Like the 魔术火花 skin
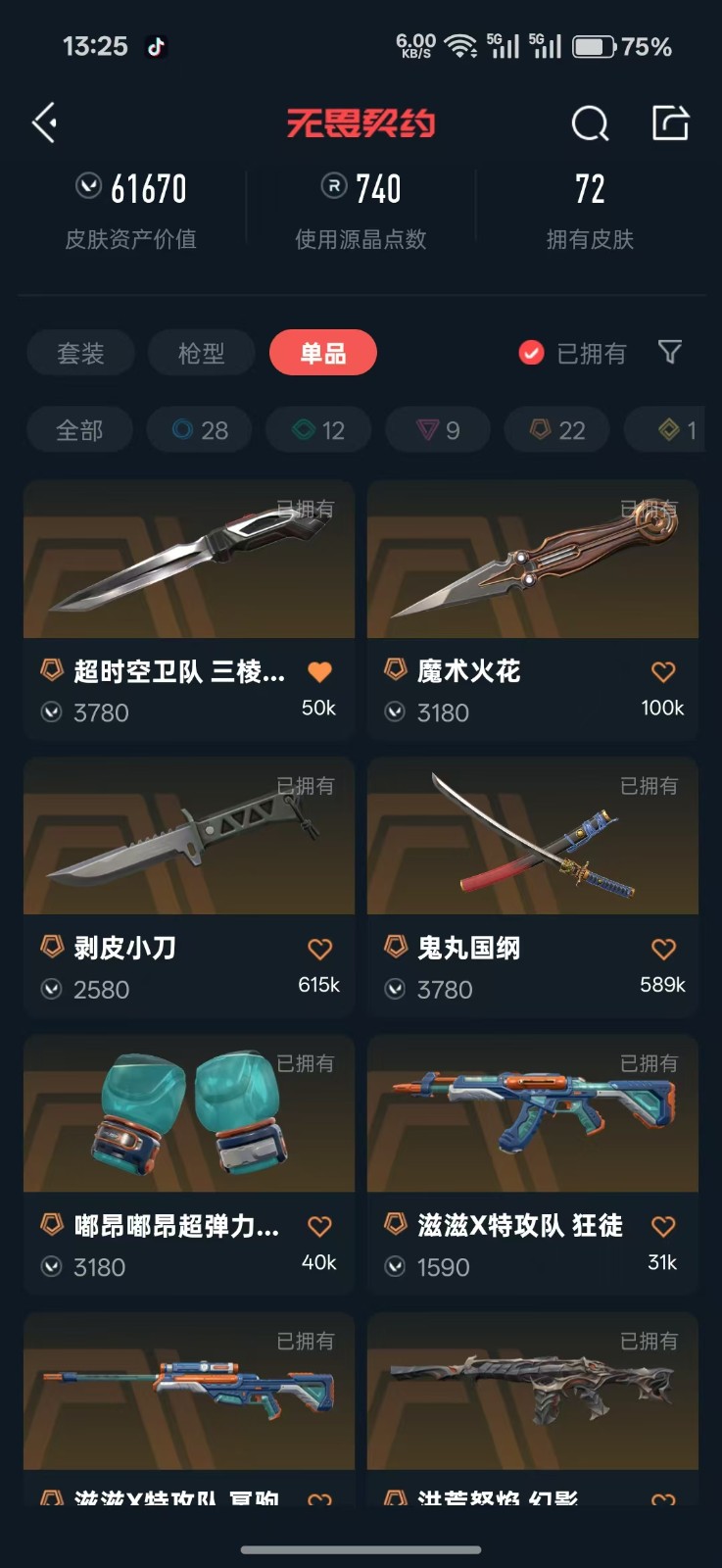 [x=663, y=672]
